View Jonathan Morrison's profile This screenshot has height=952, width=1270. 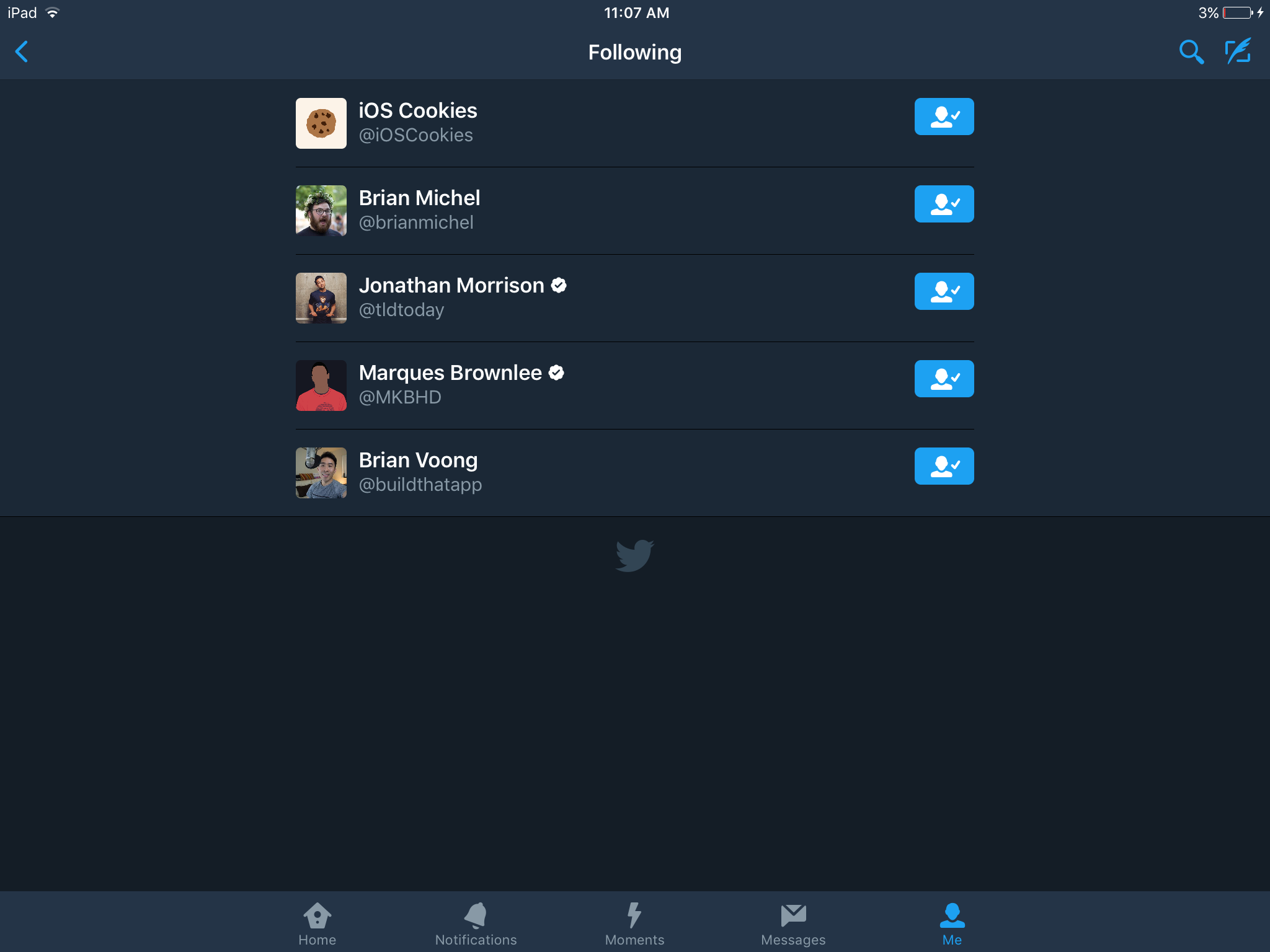(451, 297)
